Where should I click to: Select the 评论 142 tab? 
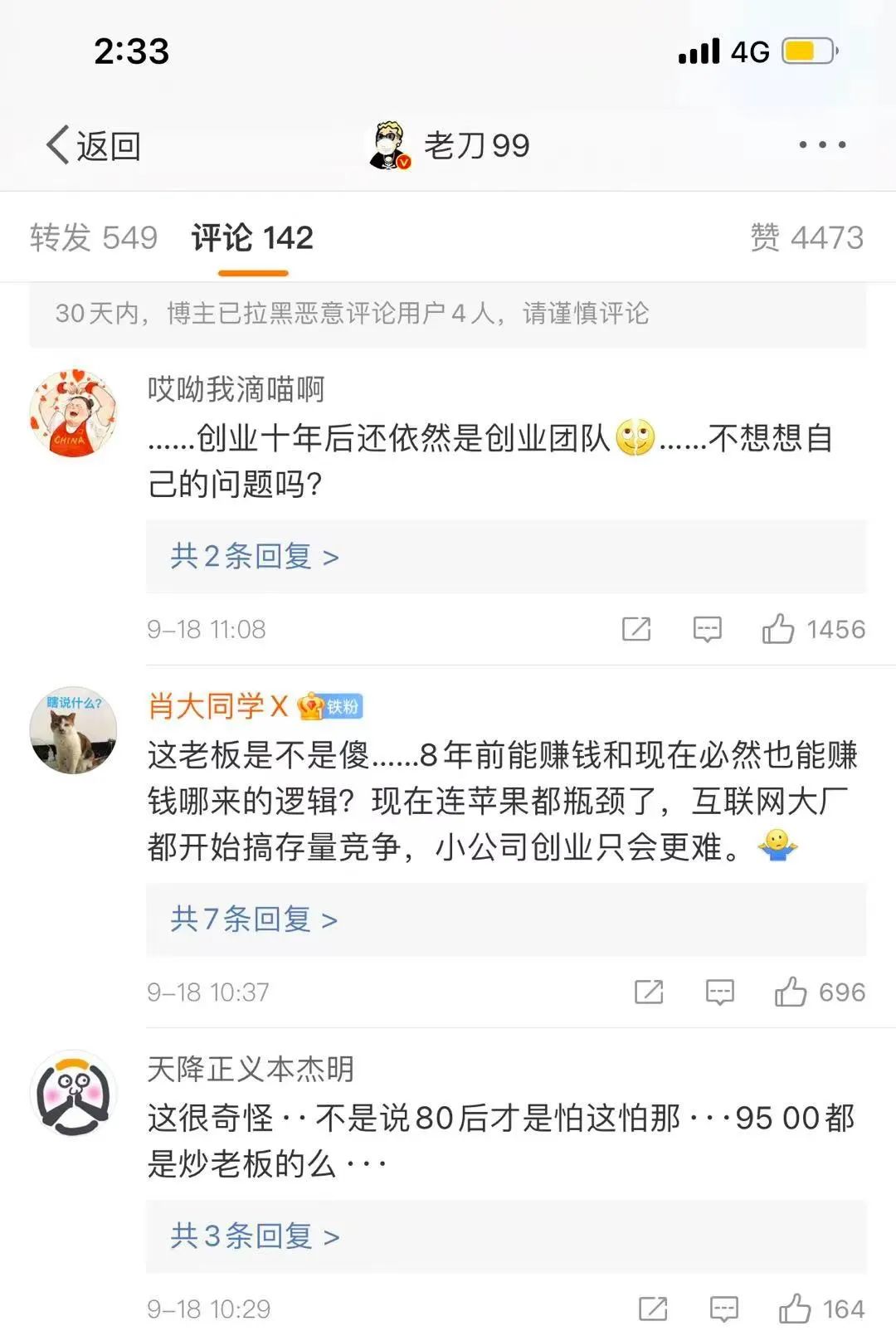252,238
